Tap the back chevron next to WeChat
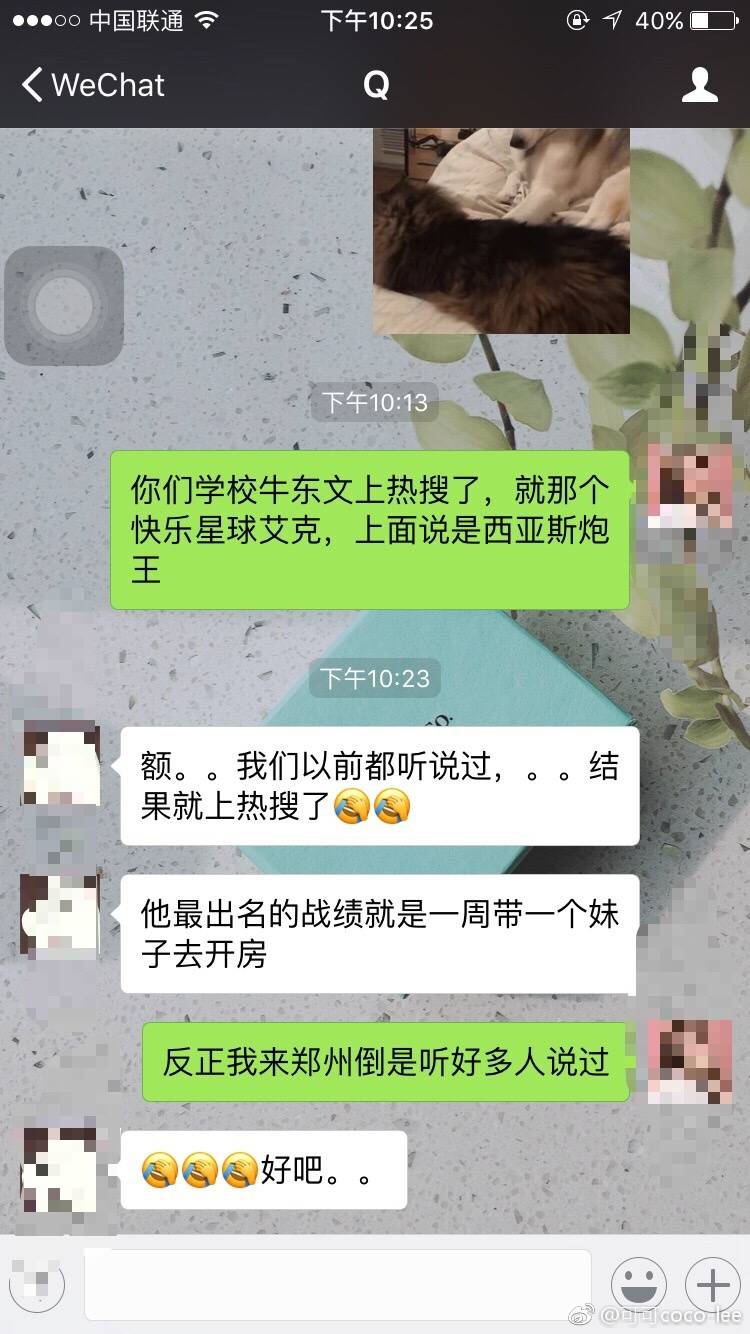The height and width of the screenshot is (1334, 750). (30, 85)
